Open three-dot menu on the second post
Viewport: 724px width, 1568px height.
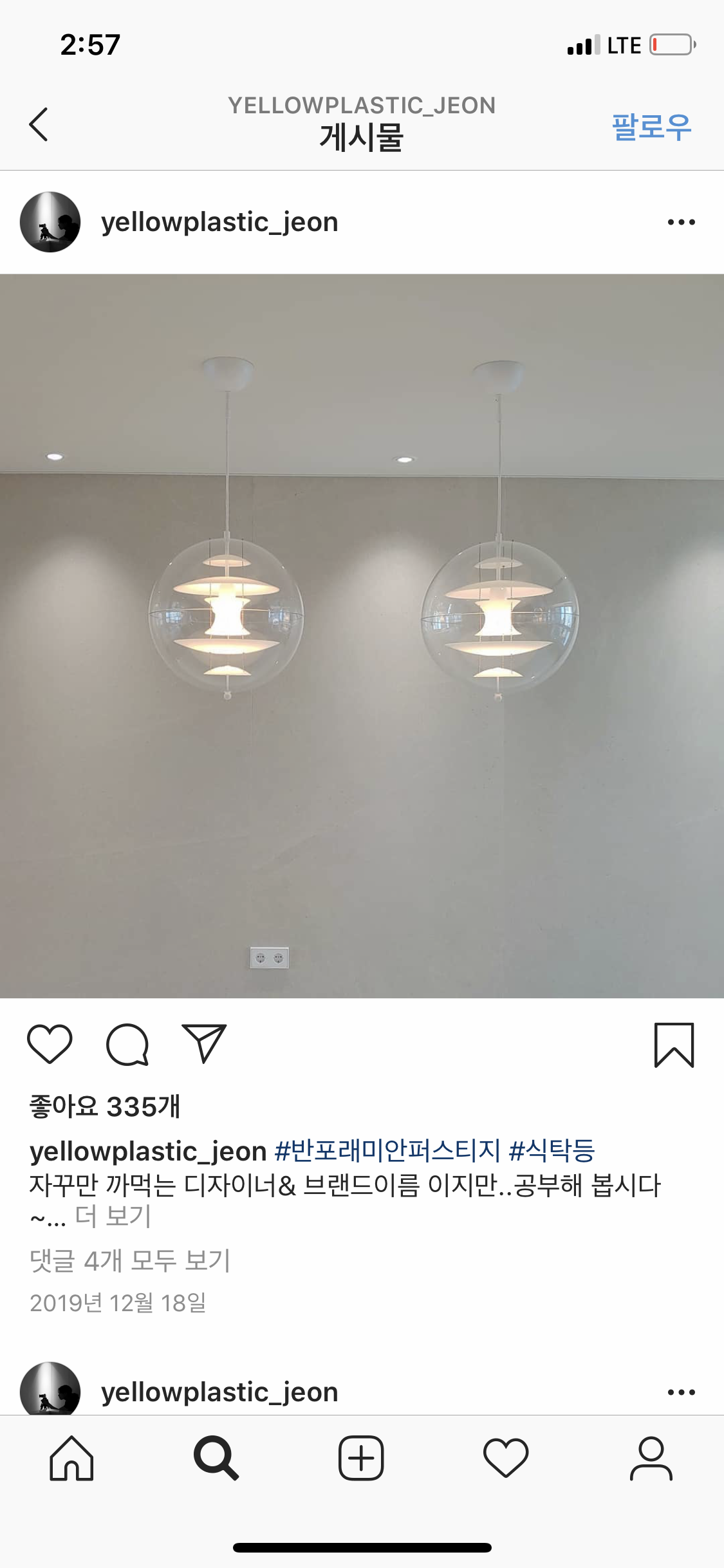coord(681,1392)
